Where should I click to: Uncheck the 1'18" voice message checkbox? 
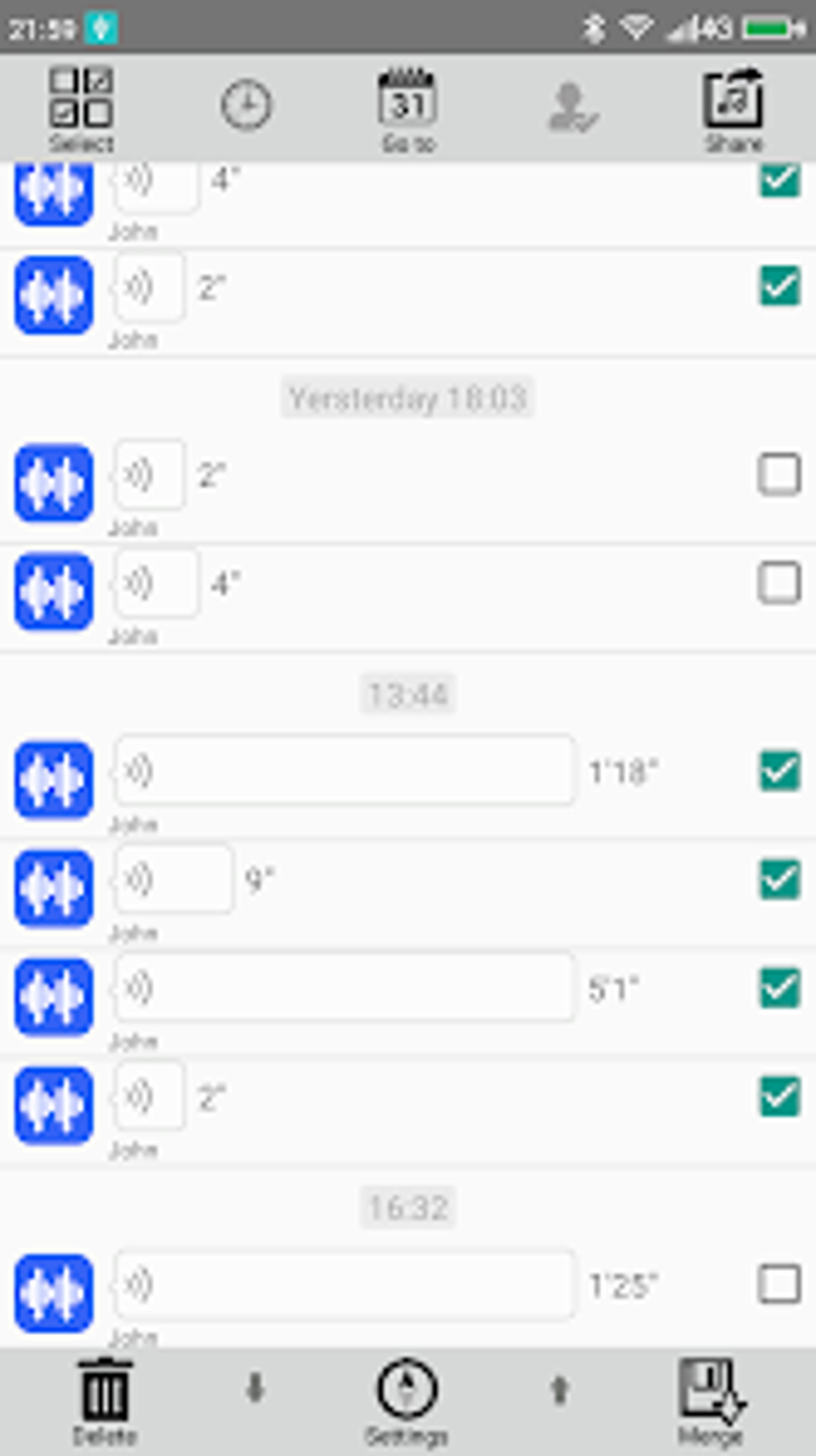(x=780, y=770)
